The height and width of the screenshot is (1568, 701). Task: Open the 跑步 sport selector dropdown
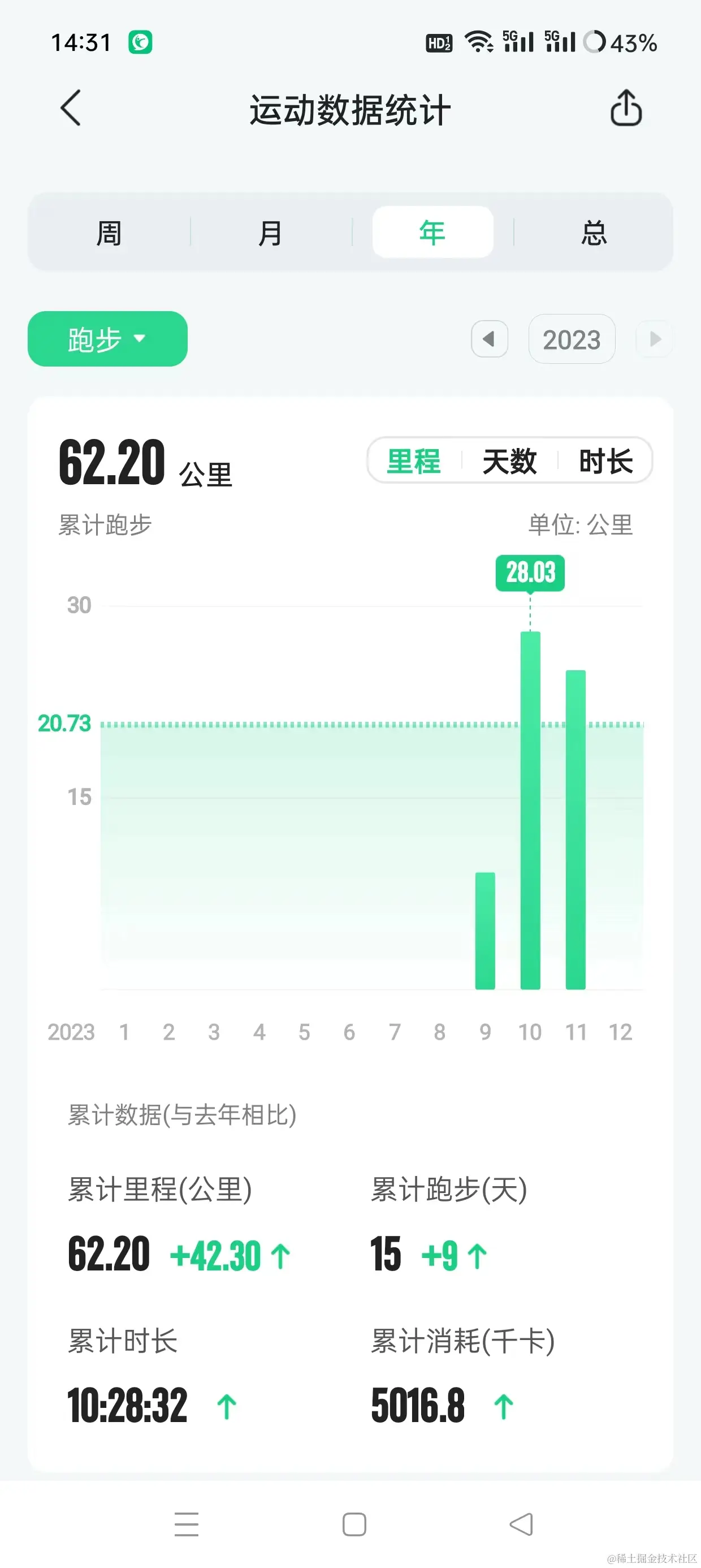[x=107, y=338]
